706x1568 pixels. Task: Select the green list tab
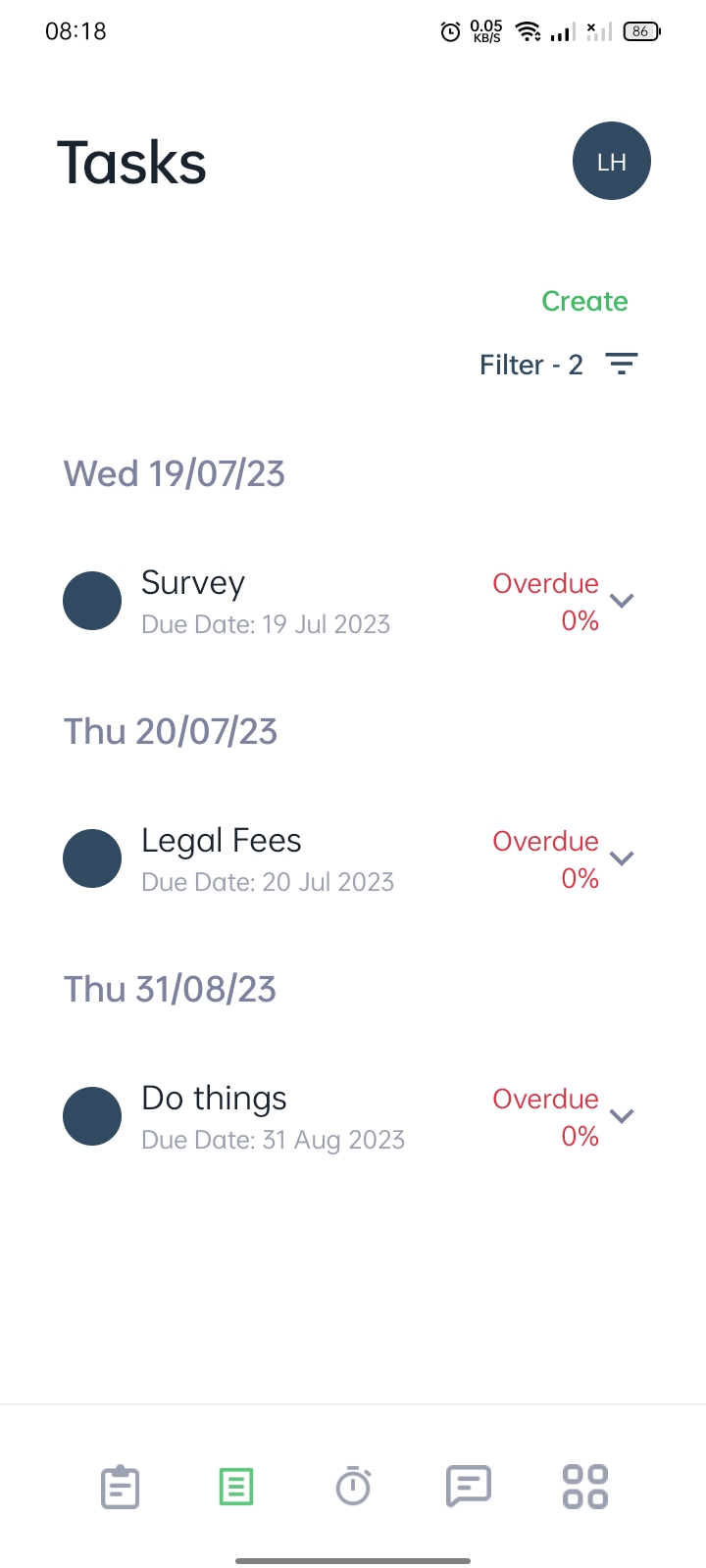point(236,1487)
